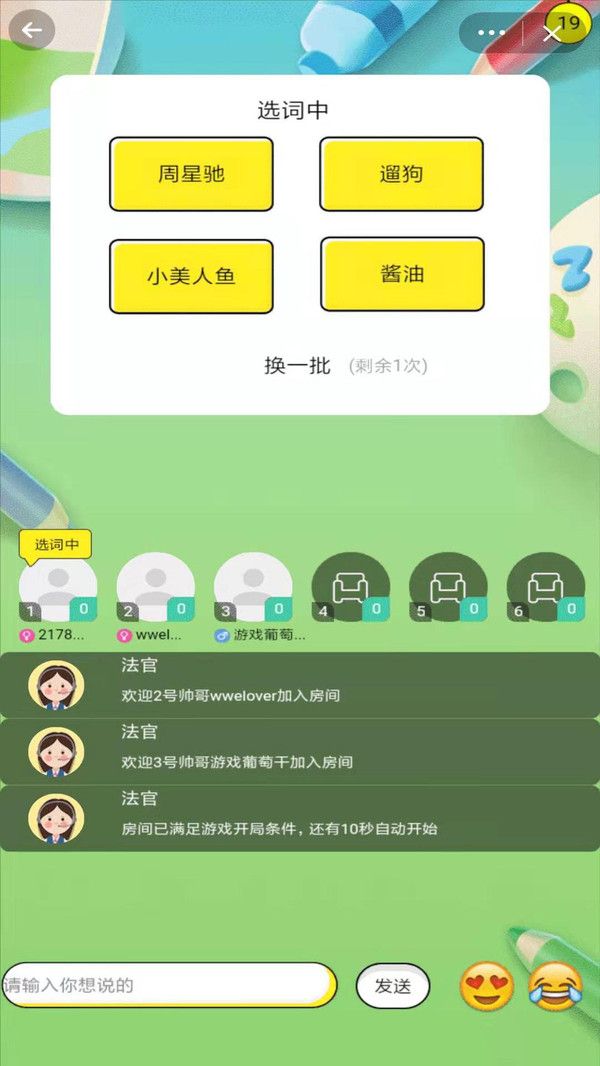Focus the chat message input field
This screenshot has width=600, height=1066.
(x=168, y=985)
